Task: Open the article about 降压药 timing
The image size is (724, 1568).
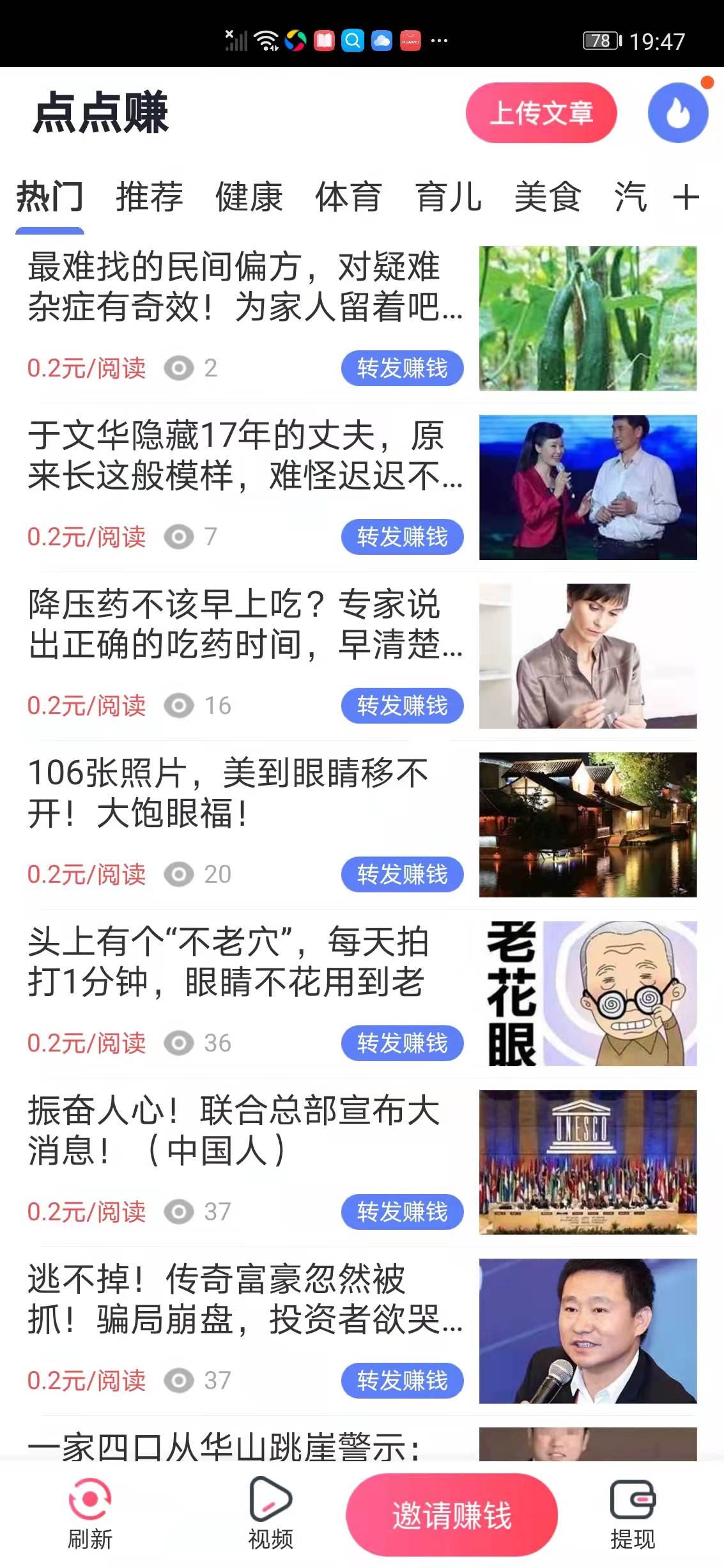Action: (x=243, y=630)
